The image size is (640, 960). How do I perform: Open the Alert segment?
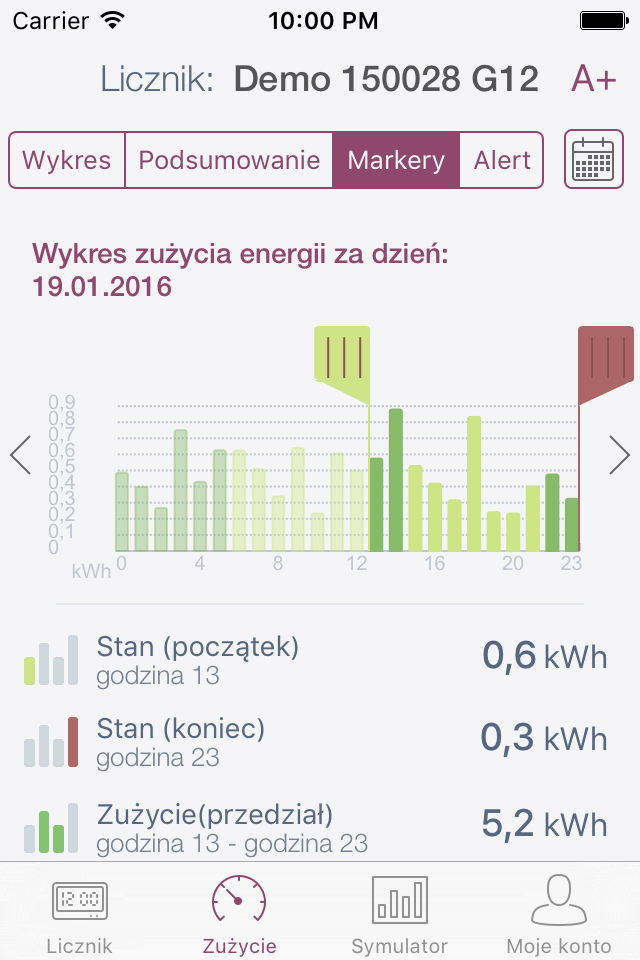click(502, 160)
